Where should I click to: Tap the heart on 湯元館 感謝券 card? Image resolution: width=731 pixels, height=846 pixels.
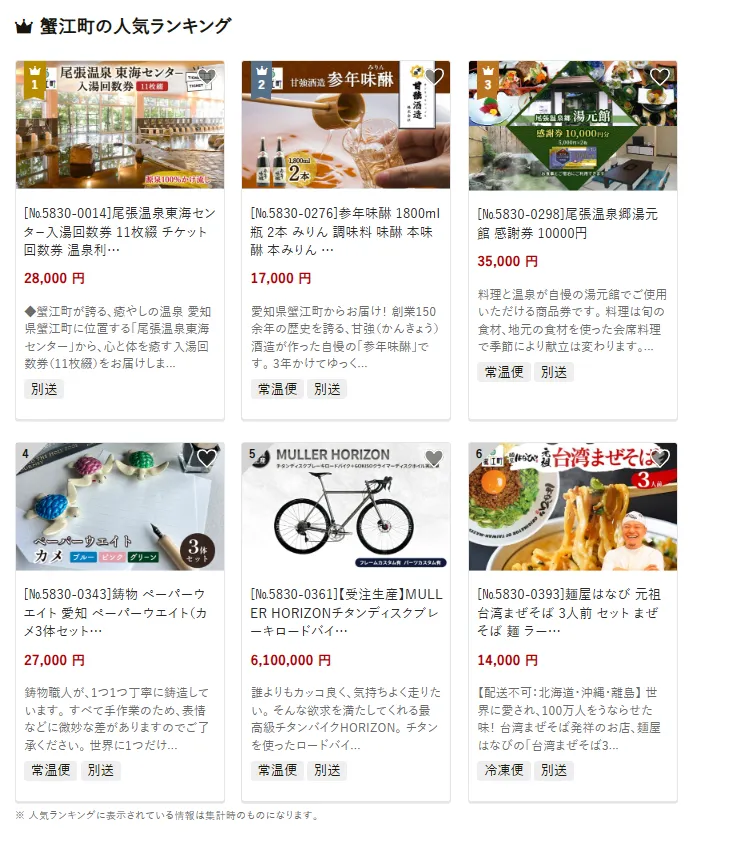(659, 77)
